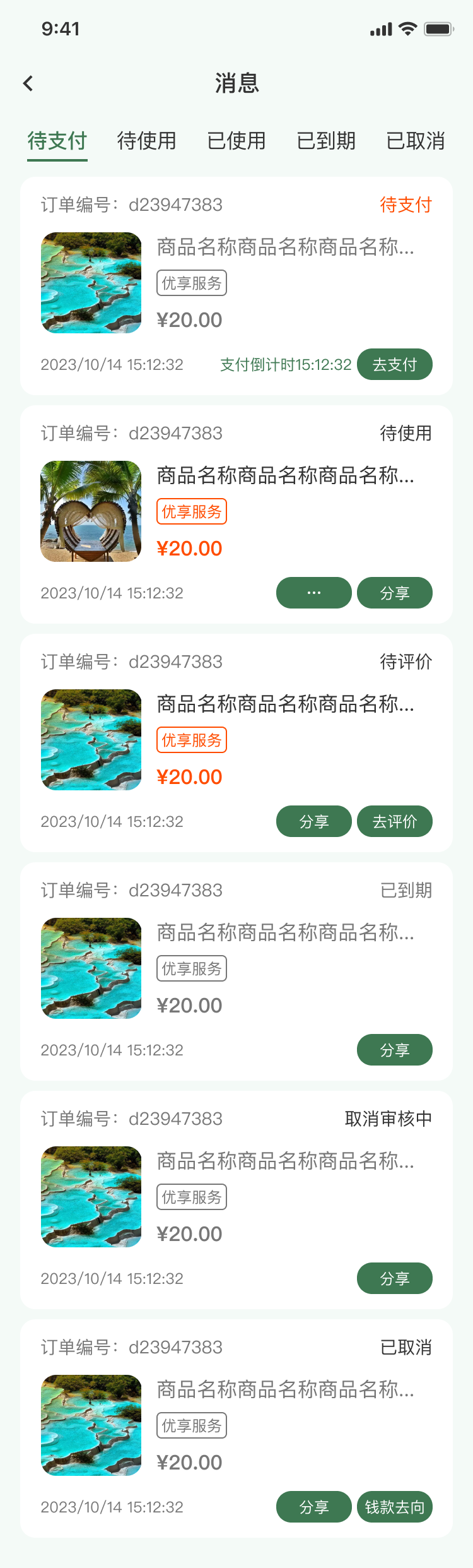Go back using the top-left arrow
Viewport: 473px width, 1568px height.
tap(28, 83)
